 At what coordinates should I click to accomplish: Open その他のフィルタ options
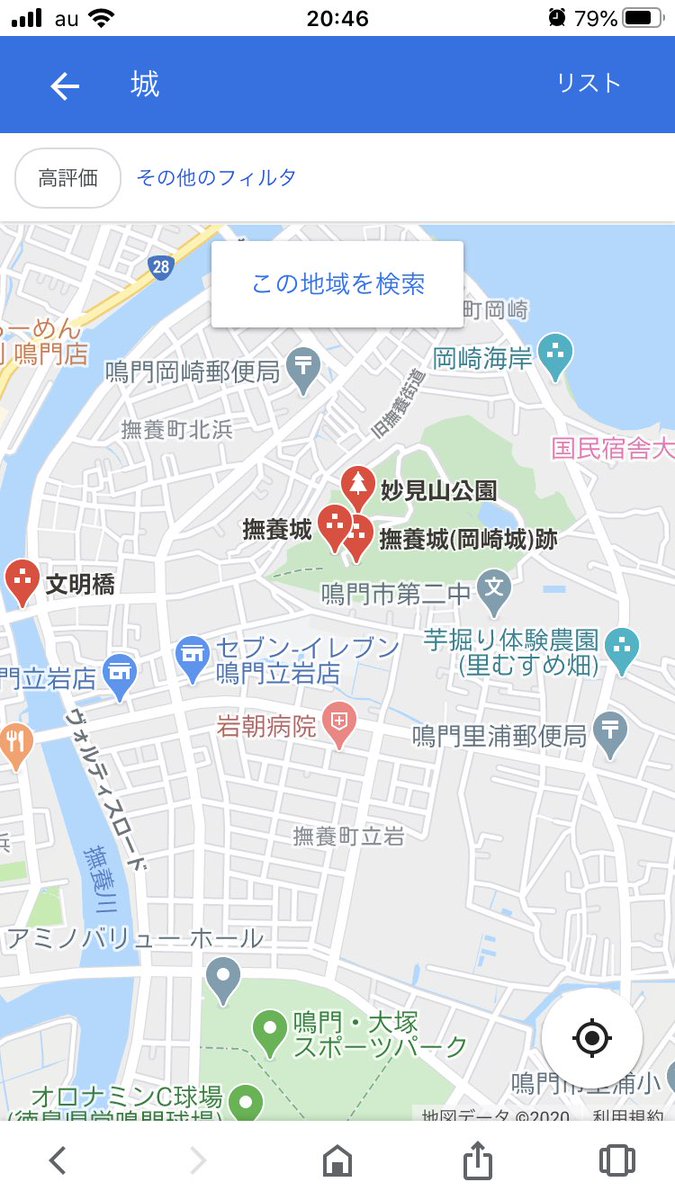216,178
